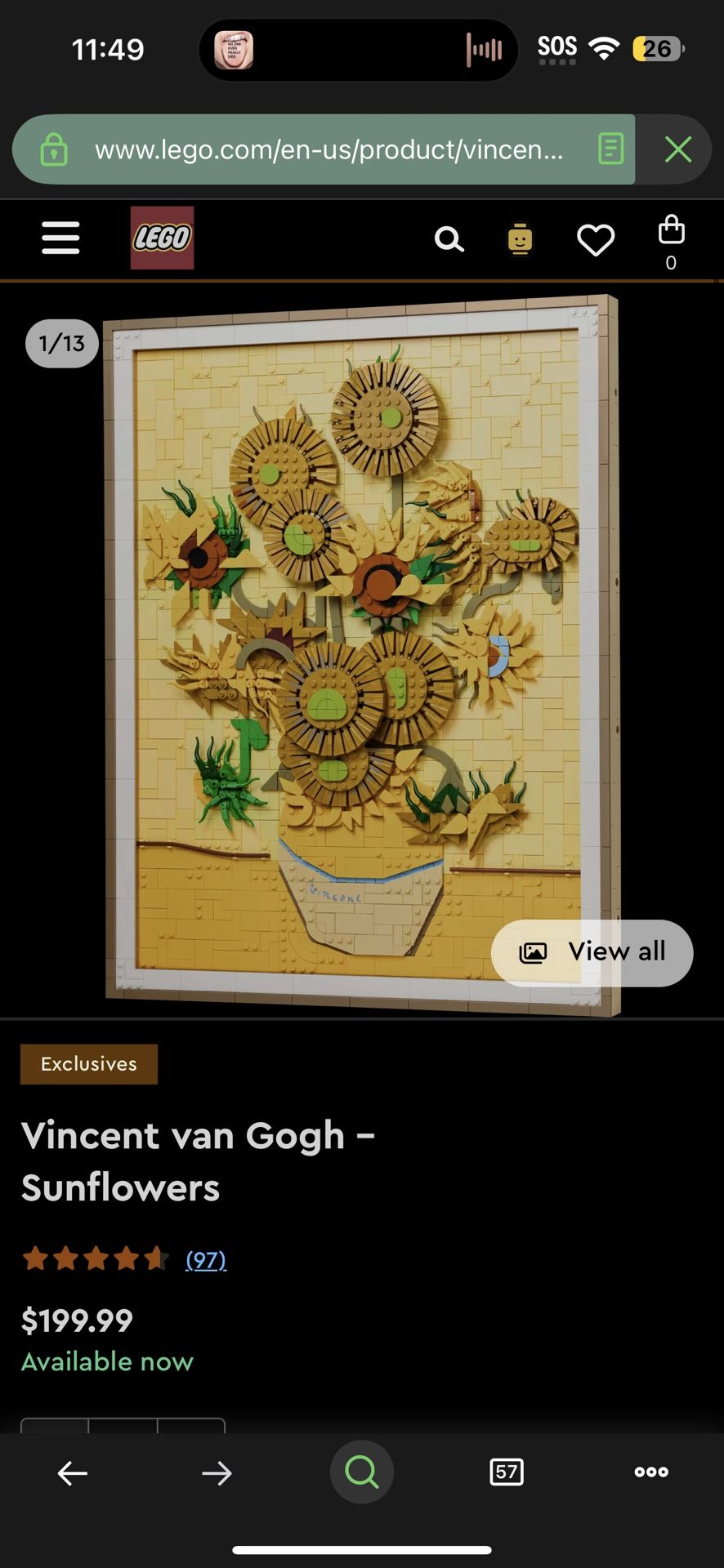Open browser more options via the three-dots icon
The image size is (724, 1568).
[x=650, y=1472]
